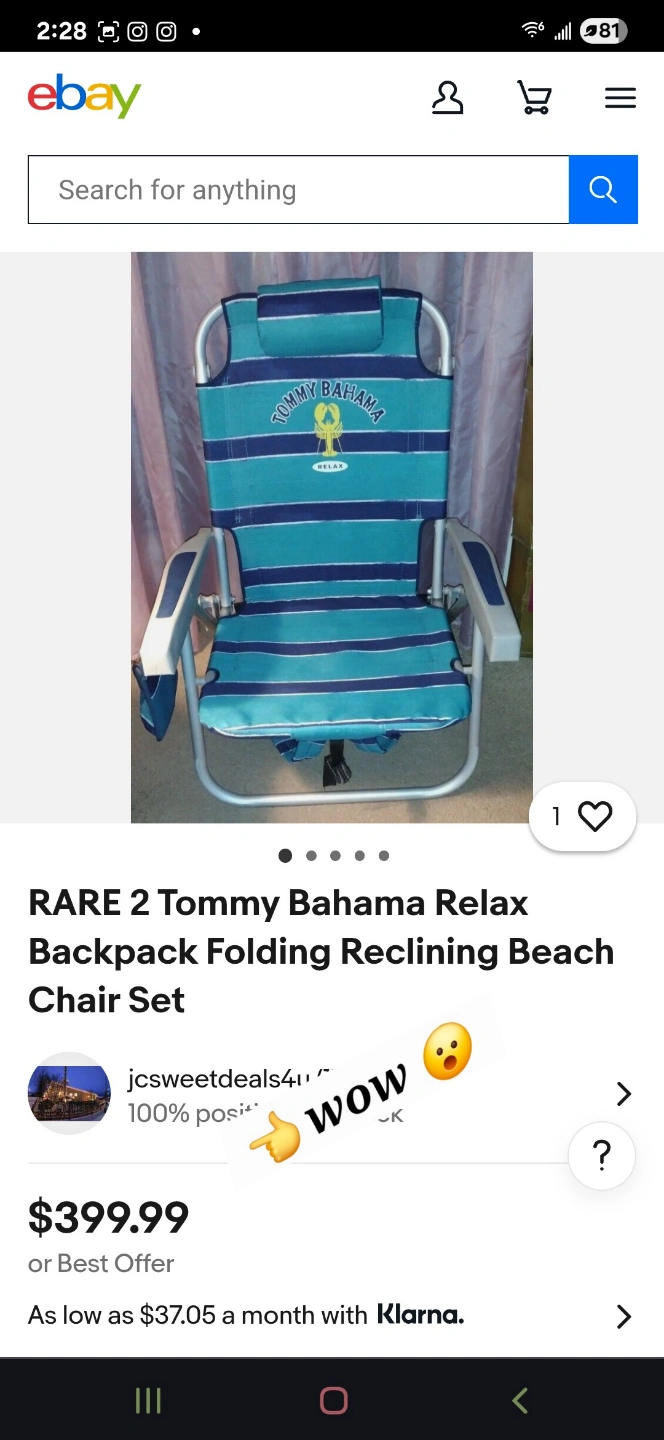Open the Tommy Bahama chair photo
Image resolution: width=664 pixels, height=1440 pixels.
(332, 537)
